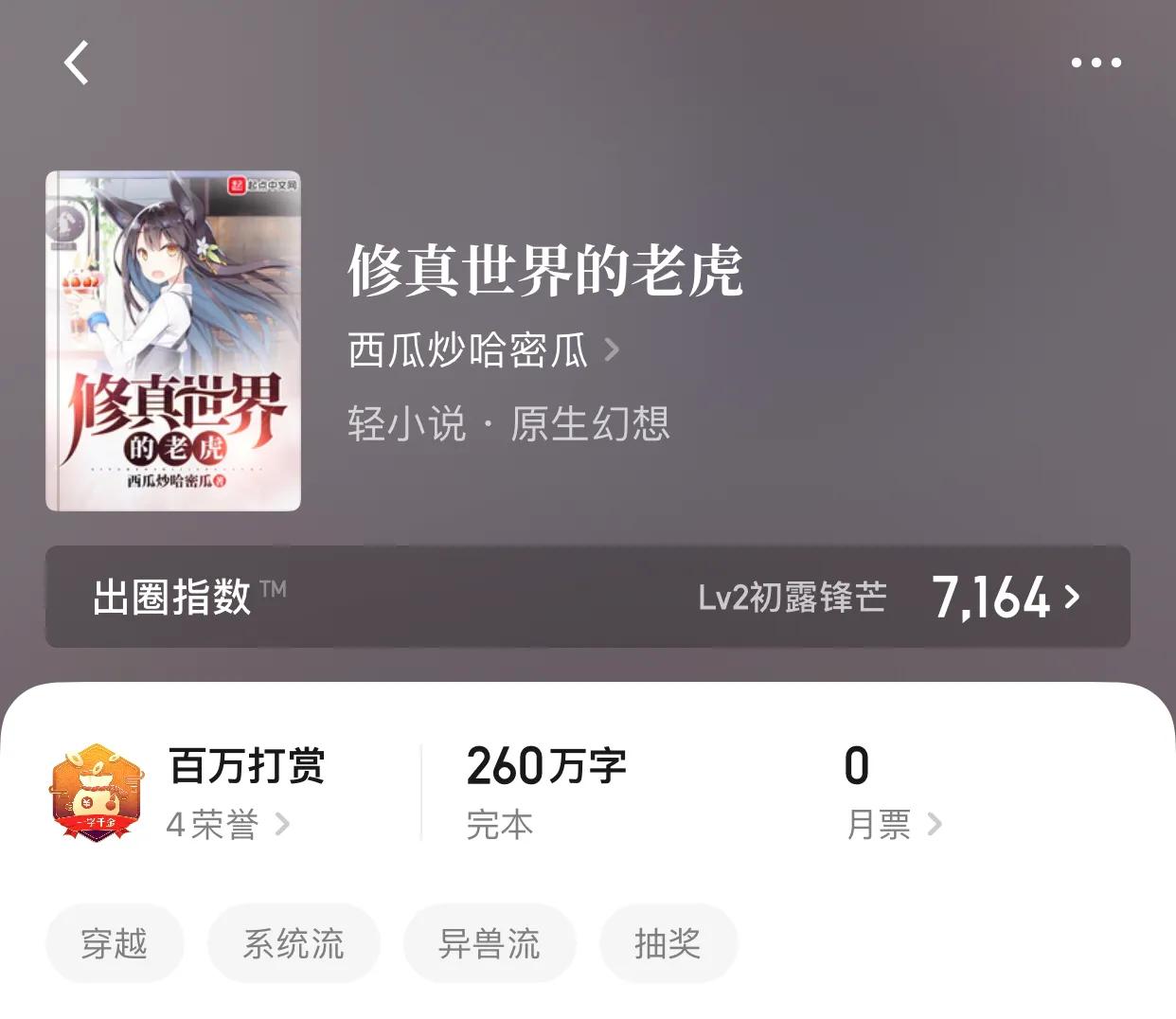Open the 出圈指数 details bar

pyautogui.click(x=587, y=598)
